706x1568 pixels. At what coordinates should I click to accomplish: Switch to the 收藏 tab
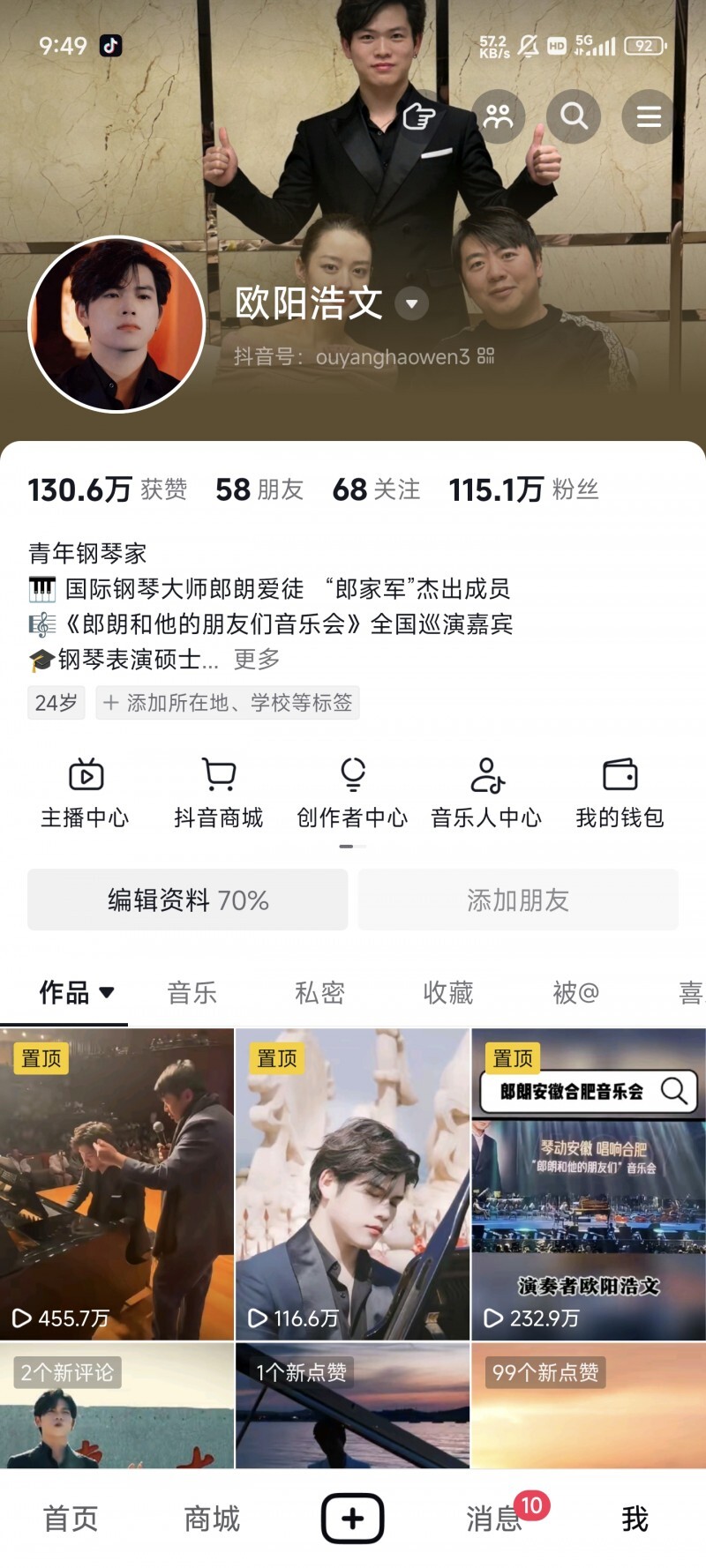point(448,993)
